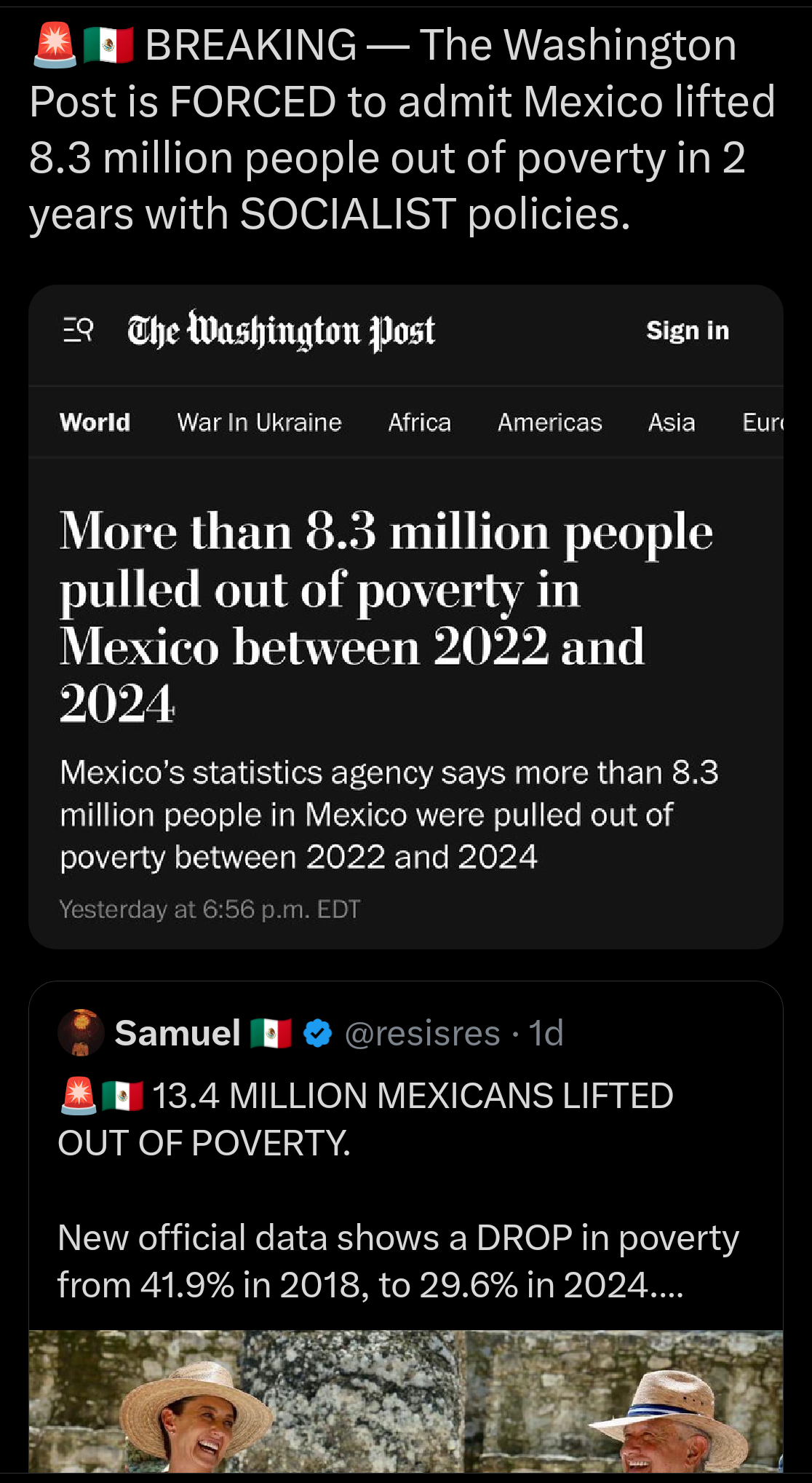Screen dimensions: 812x1483
Task: Open the attached Washington Post screenshot image
Action: point(405,616)
